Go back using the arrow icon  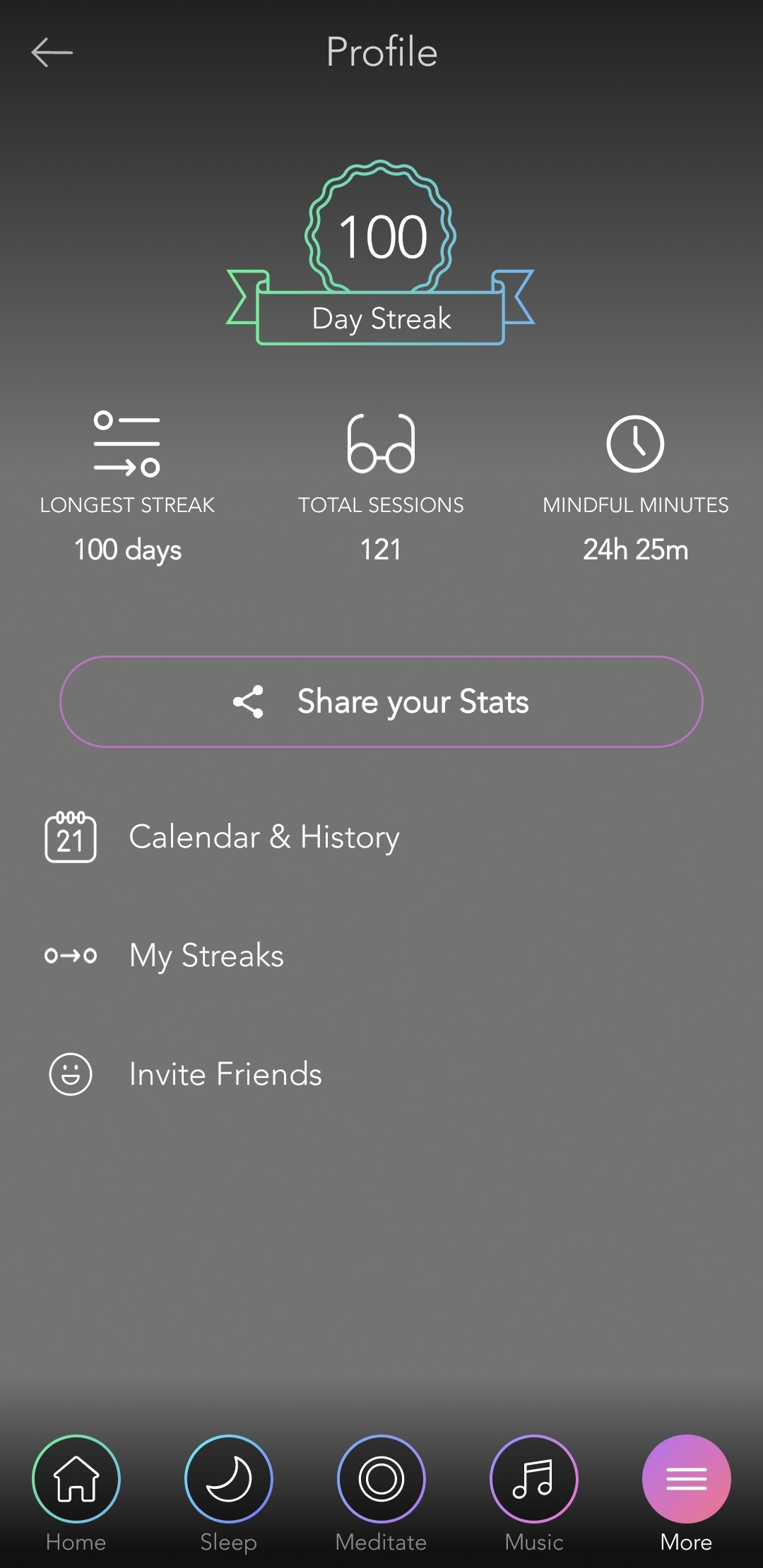pos(52,52)
